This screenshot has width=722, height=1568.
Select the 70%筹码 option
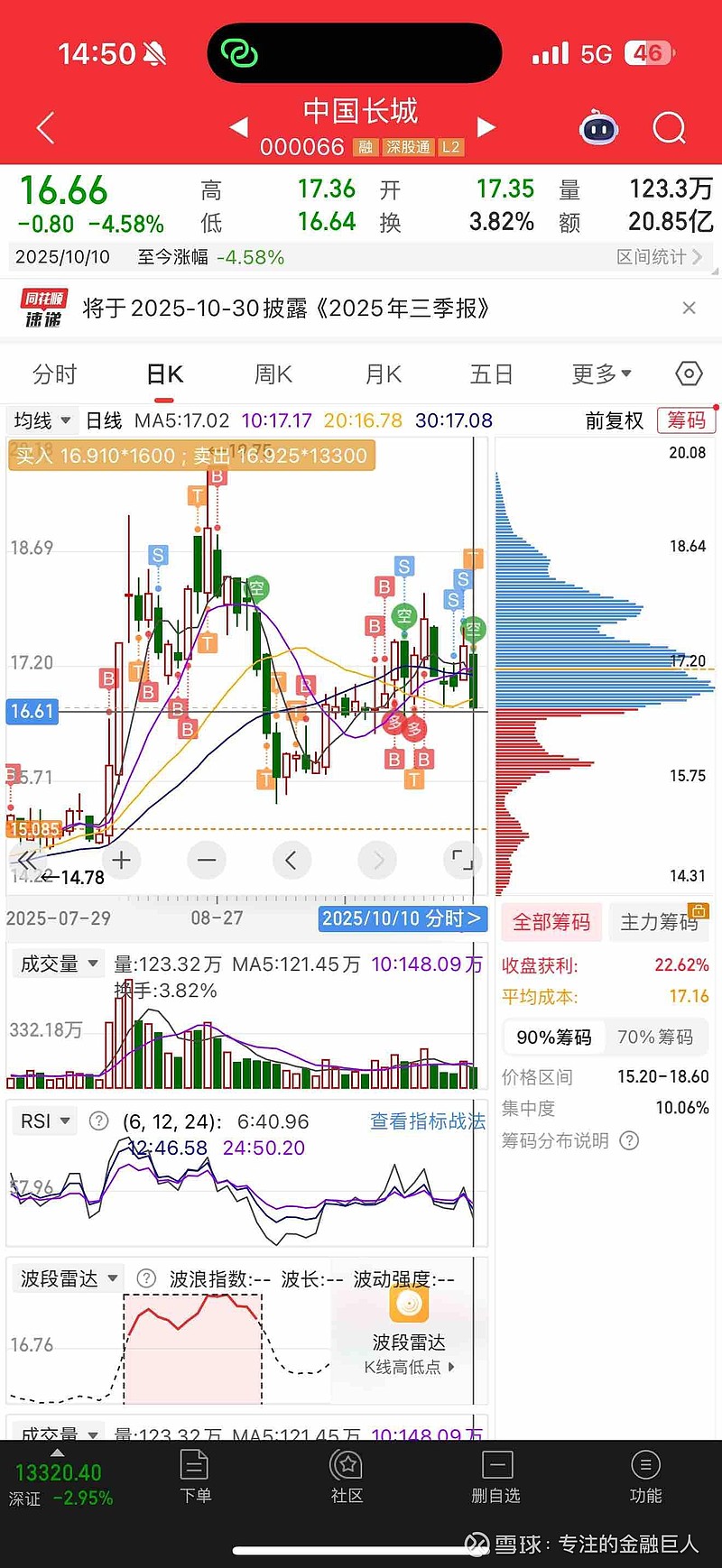[655, 1038]
